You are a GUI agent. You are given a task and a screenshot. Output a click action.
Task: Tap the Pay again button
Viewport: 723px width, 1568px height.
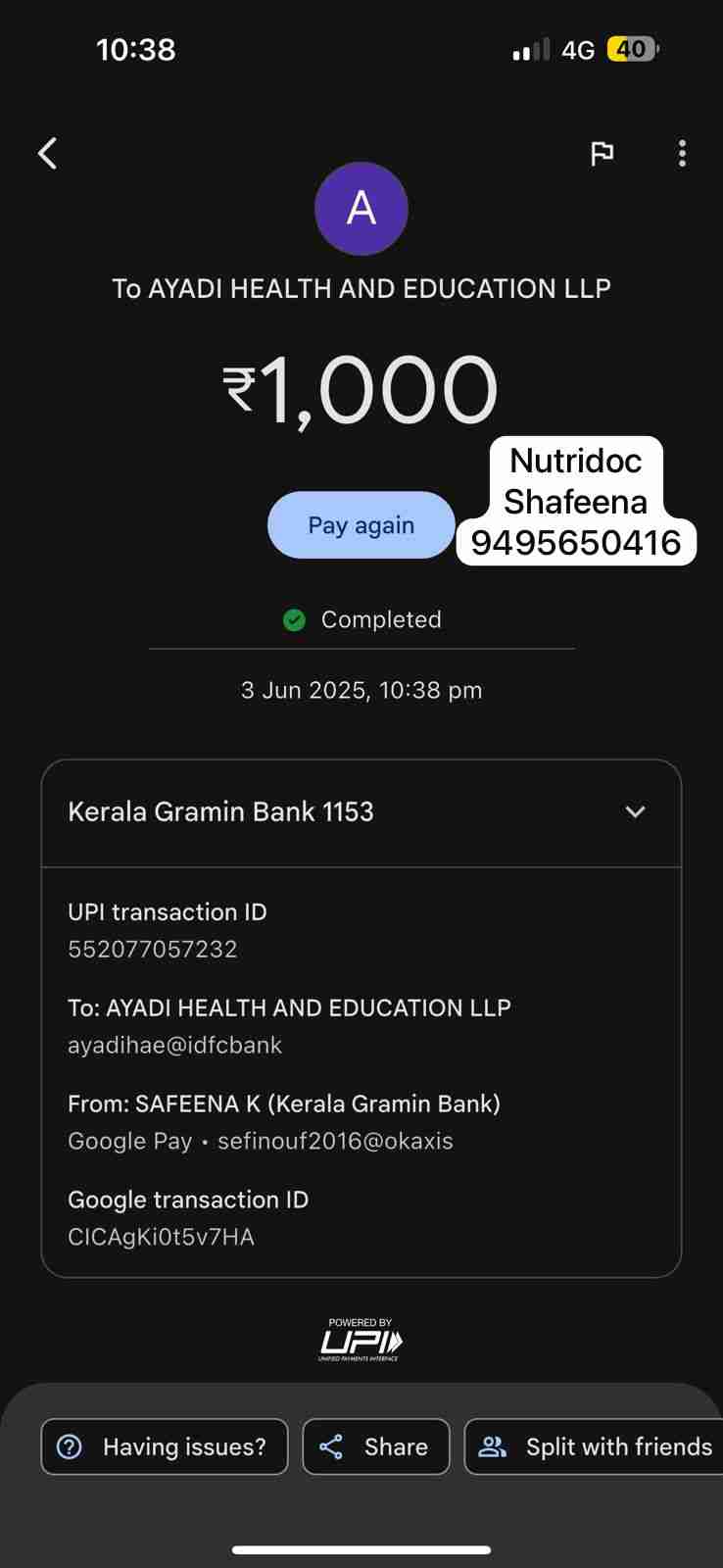[361, 525]
